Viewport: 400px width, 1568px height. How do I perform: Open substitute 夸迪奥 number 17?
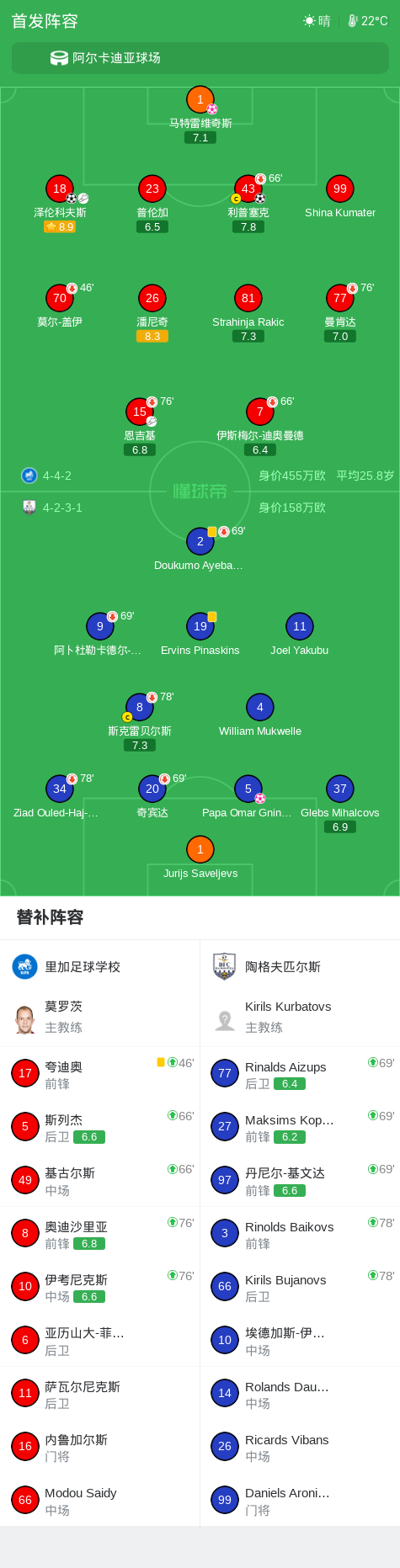[100, 1074]
